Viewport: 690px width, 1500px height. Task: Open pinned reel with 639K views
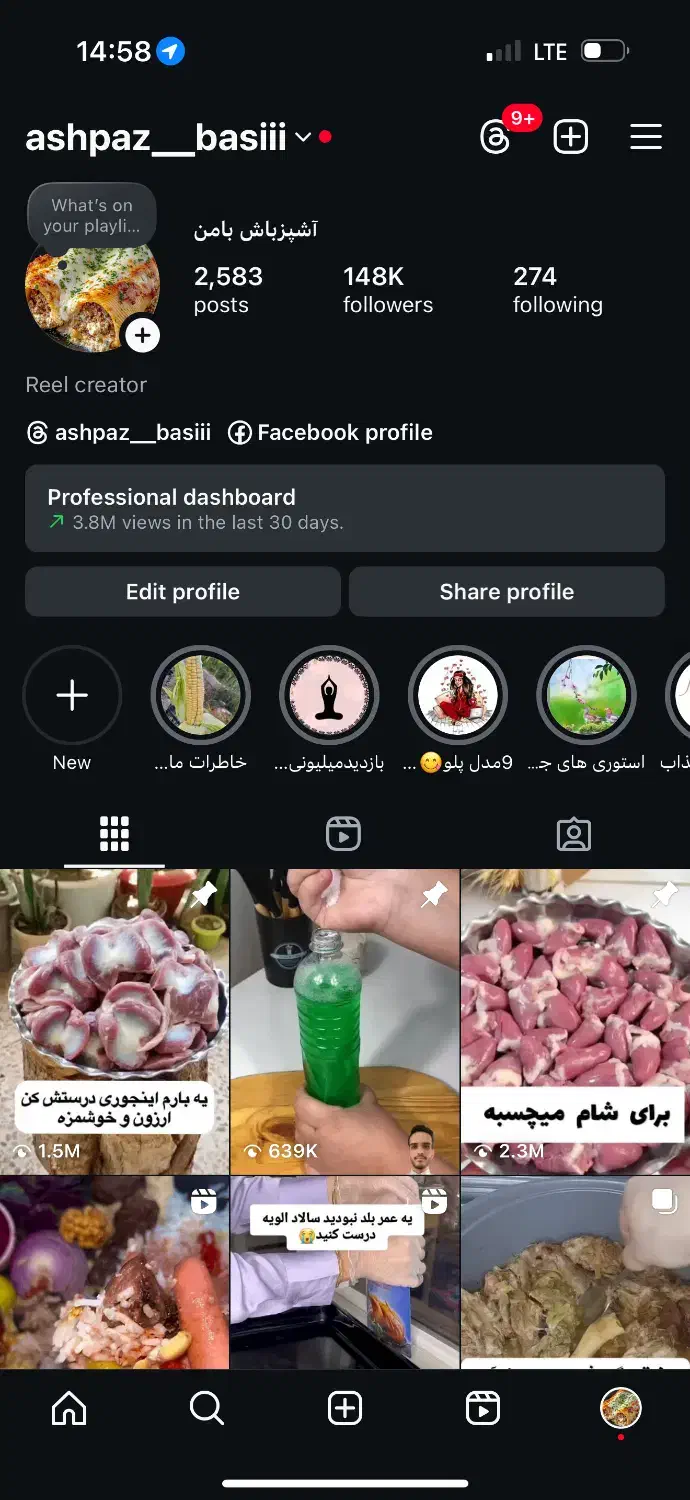pos(344,1020)
